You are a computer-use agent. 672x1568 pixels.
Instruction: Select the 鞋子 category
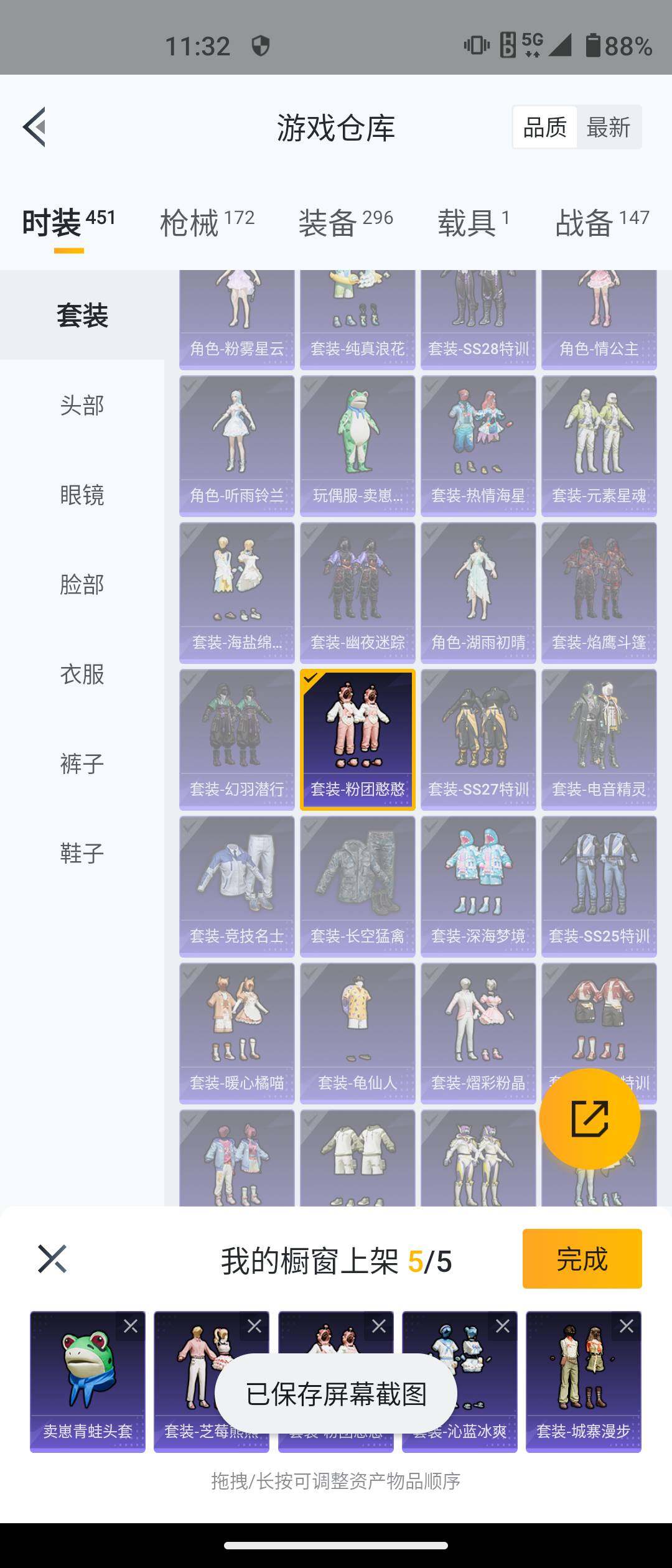[x=82, y=853]
